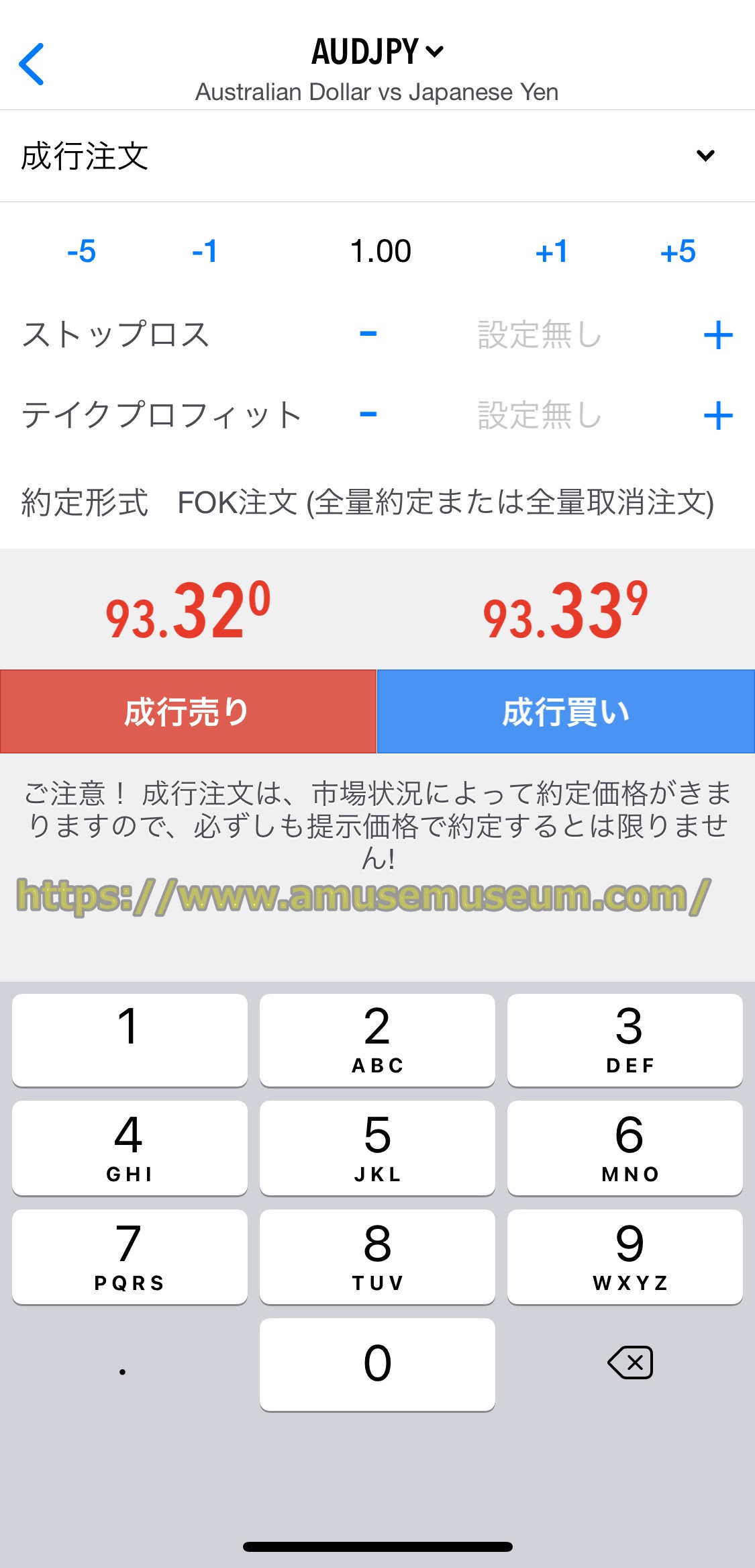Go back with the top-left arrow

(x=32, y=64)
